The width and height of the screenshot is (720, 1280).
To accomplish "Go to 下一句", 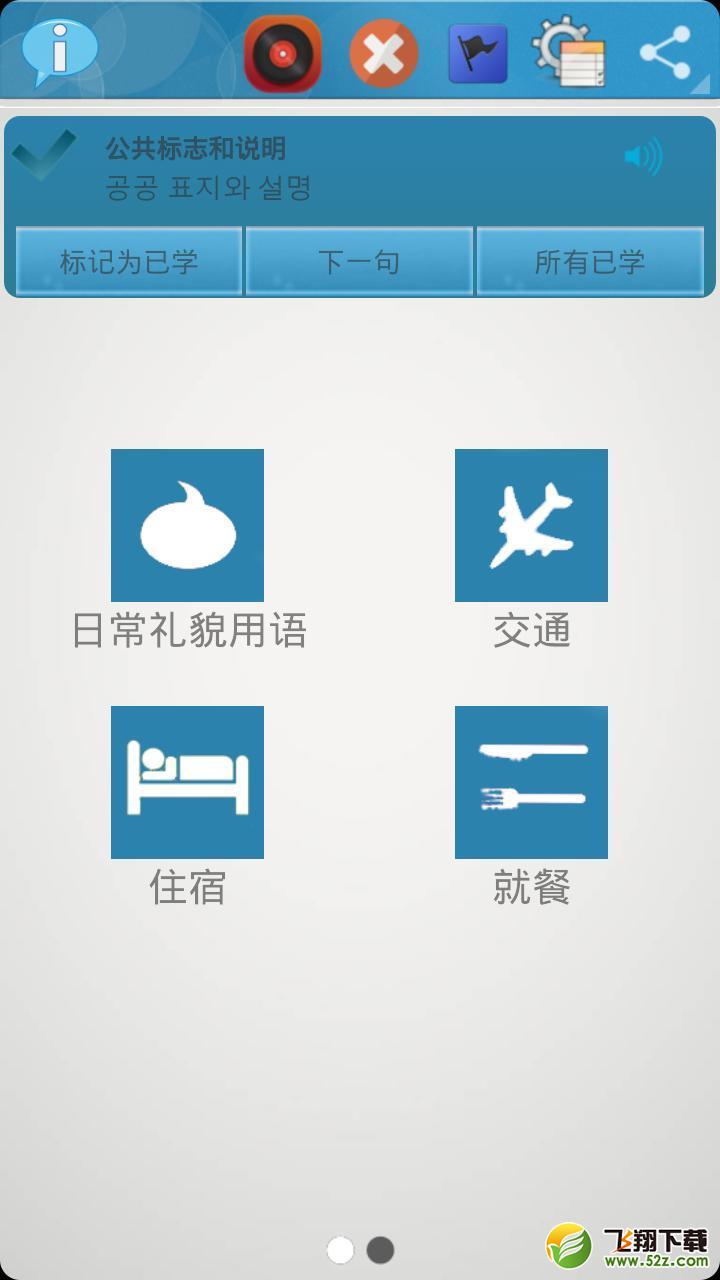I will tap(359, 262).
